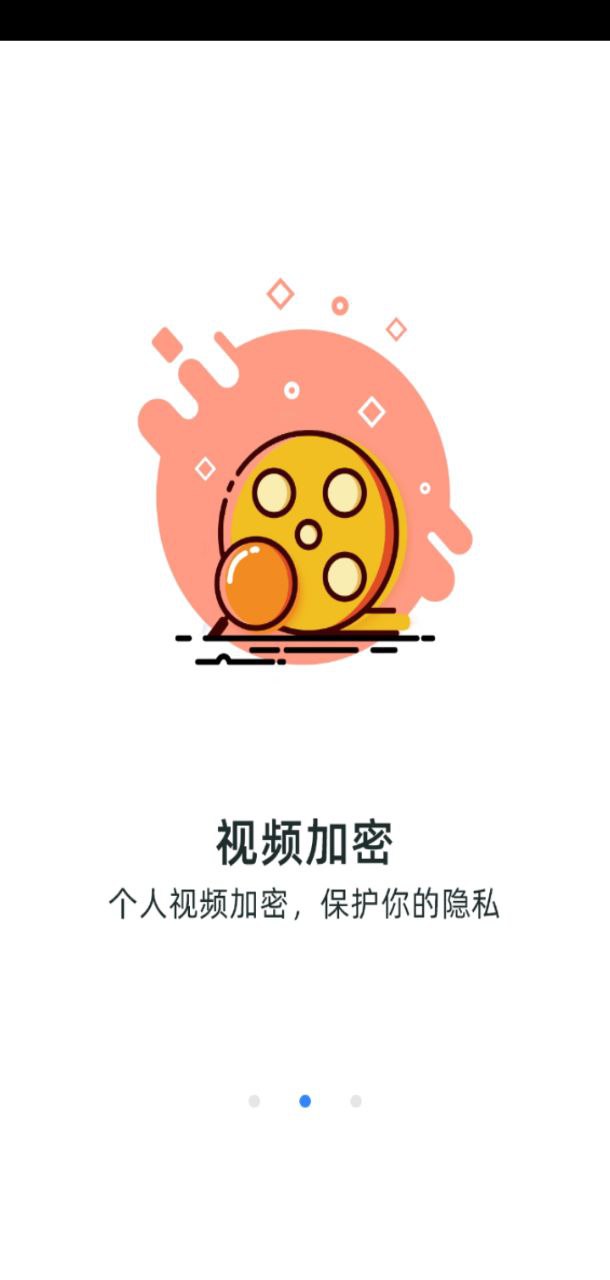
Task: Tap the active second page indicator dot
Action: pyautogui.click(x=305, y=1101)
